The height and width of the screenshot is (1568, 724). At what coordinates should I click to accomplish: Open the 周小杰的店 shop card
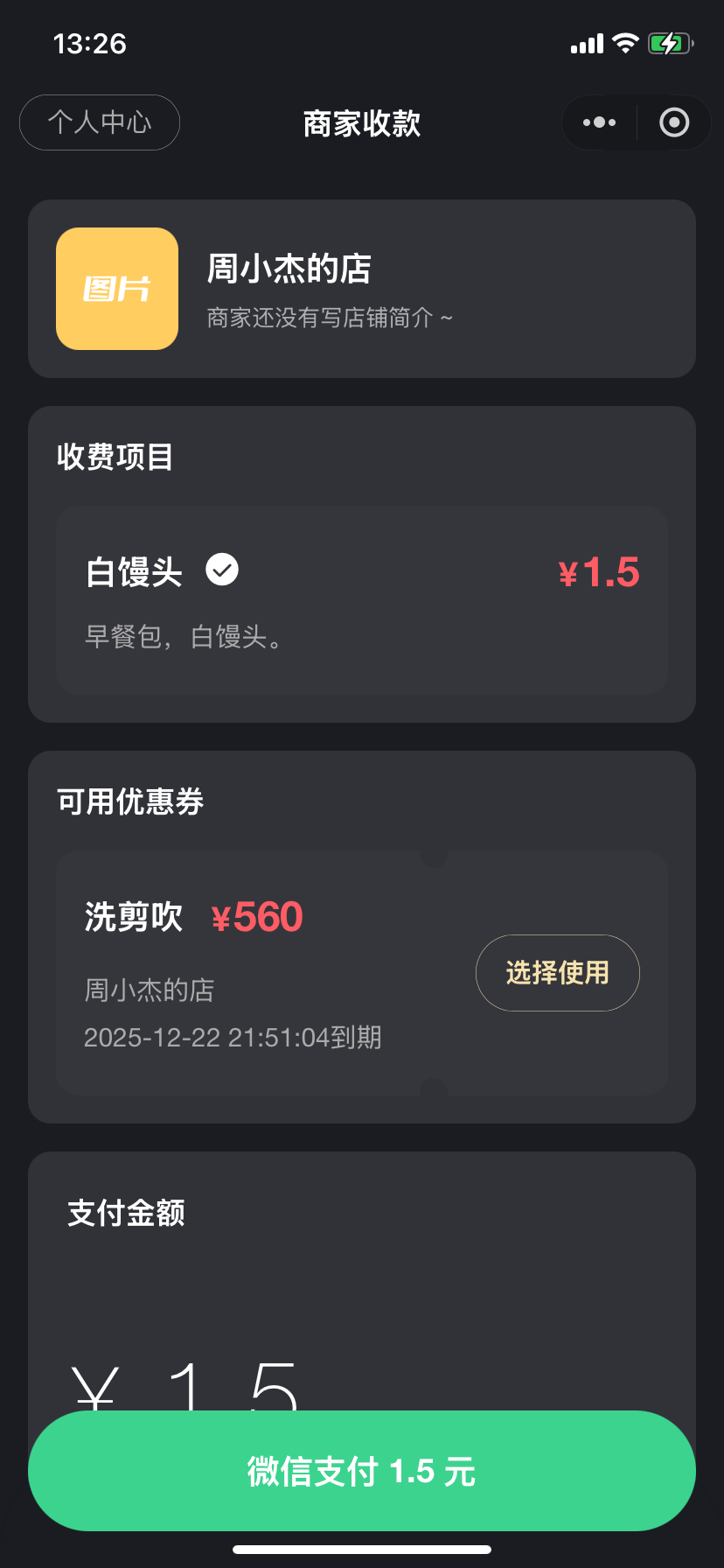pos(362,289)
